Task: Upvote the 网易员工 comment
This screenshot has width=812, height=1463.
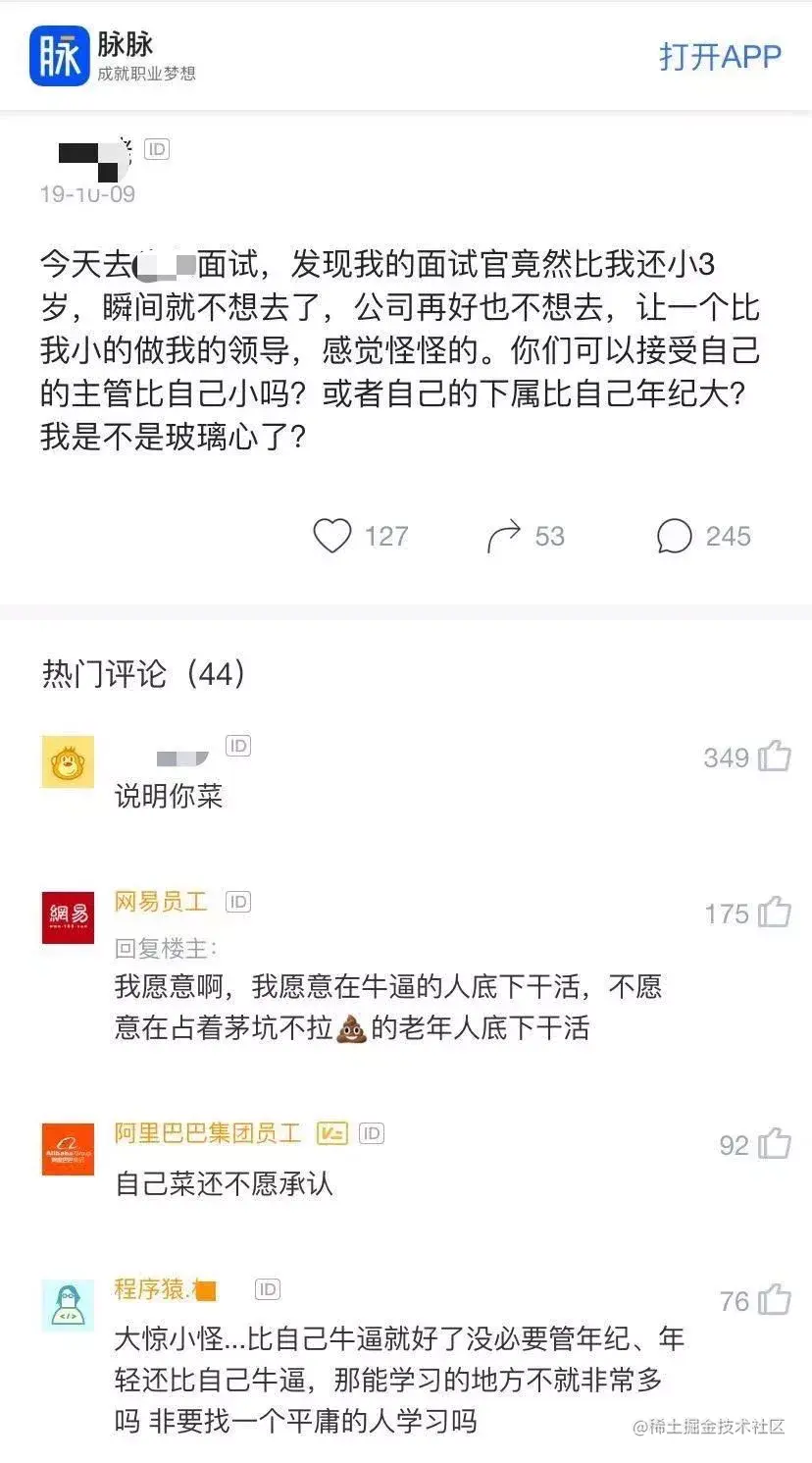Action: point(774,913)
